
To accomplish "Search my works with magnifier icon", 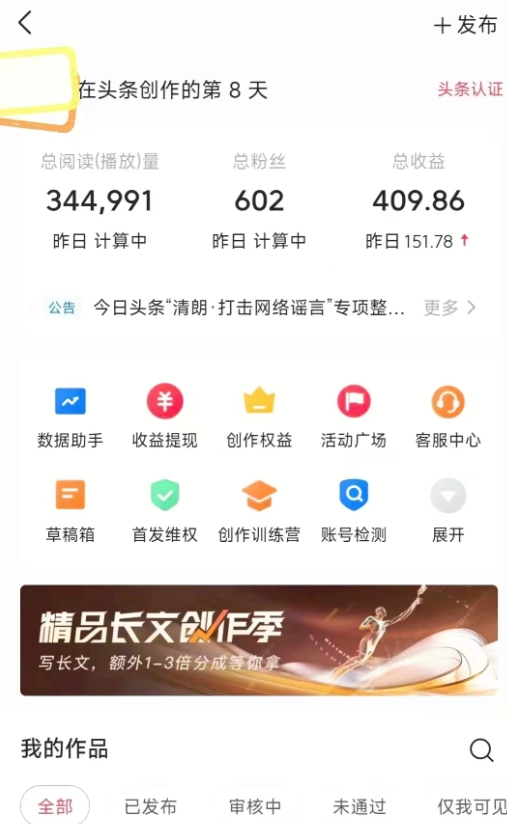I will click(481, 750).
